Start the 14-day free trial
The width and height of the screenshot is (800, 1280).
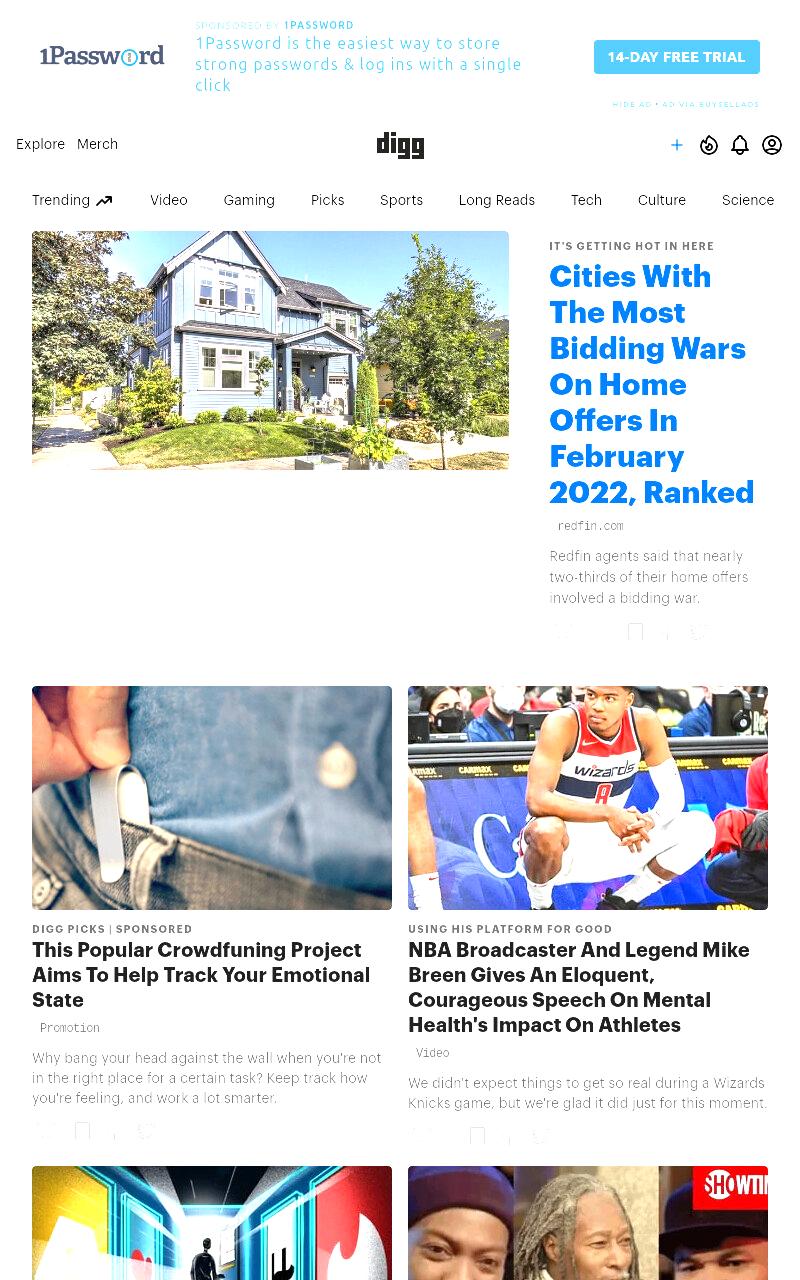(677, 57)
